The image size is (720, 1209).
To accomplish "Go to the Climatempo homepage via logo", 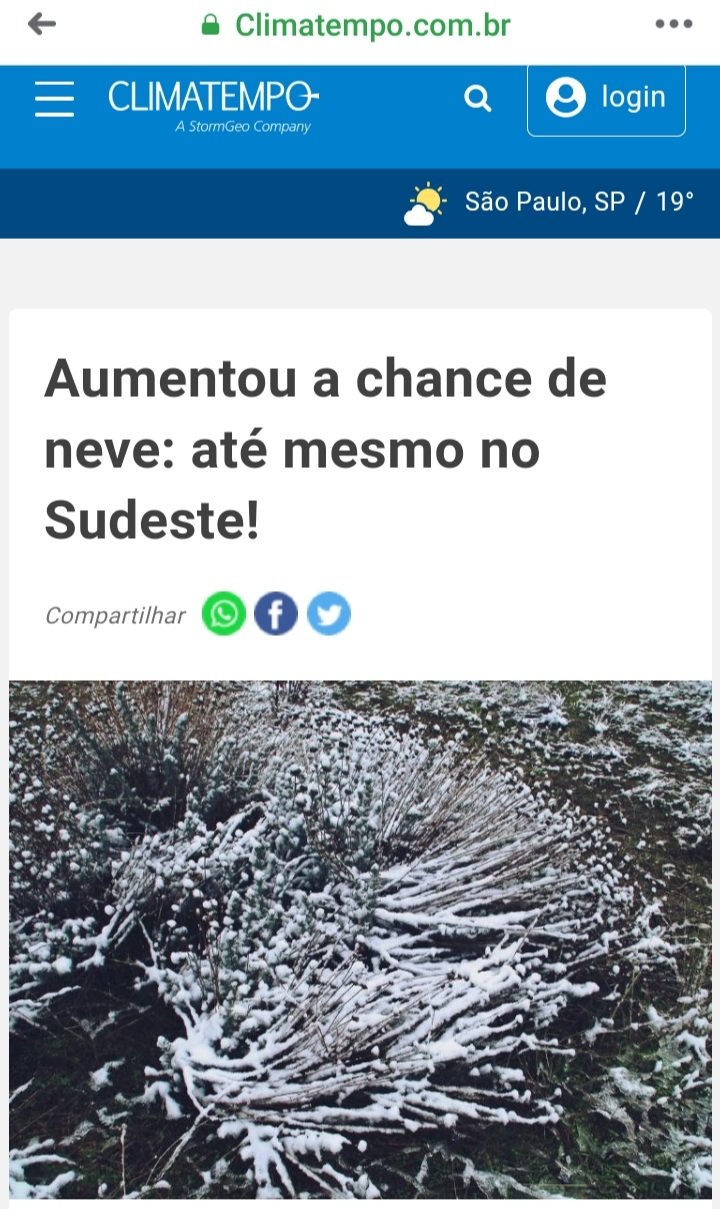I will pyautogui.click(x=213, y=105).
